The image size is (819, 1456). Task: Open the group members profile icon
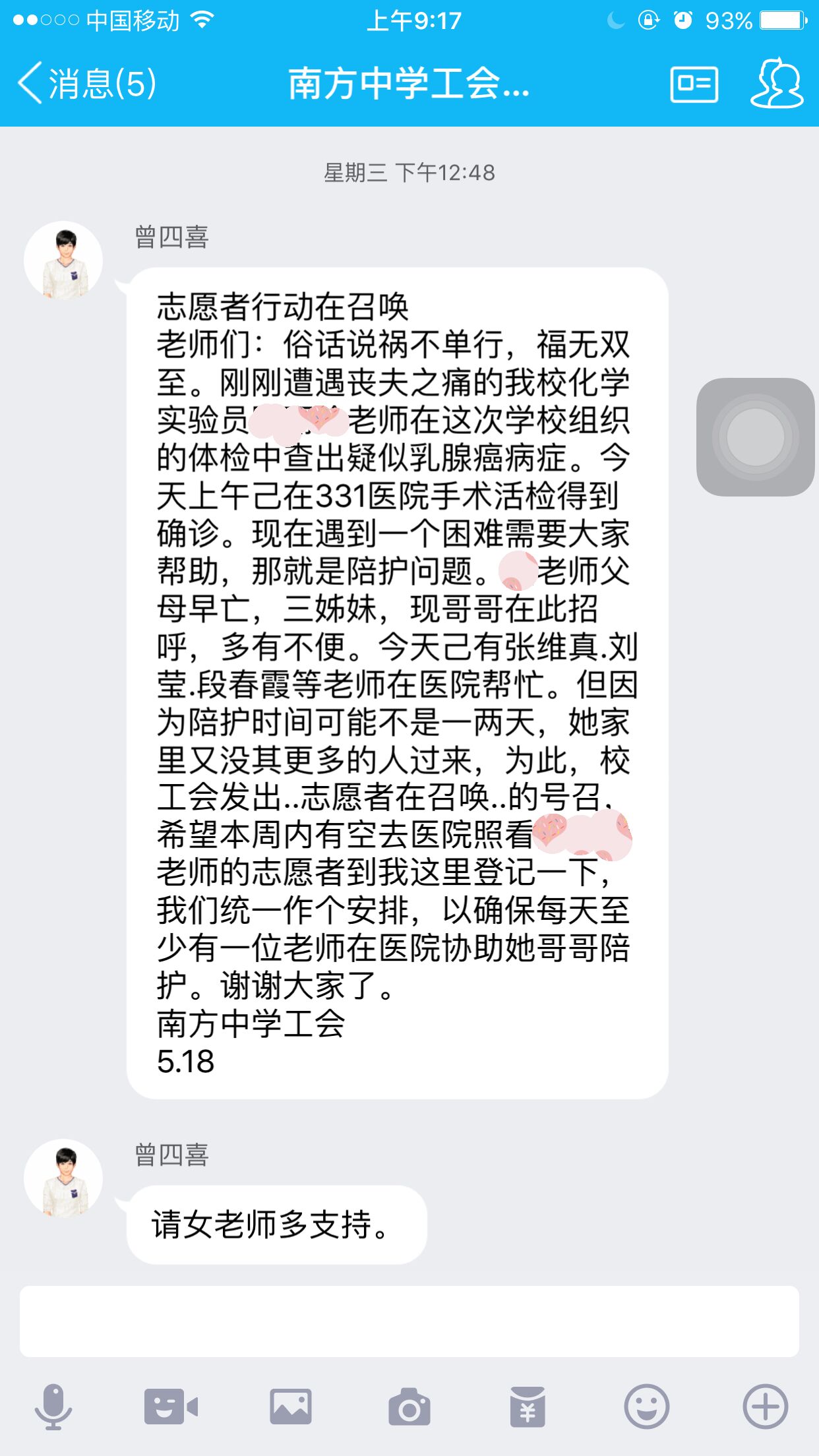[777, 83]
